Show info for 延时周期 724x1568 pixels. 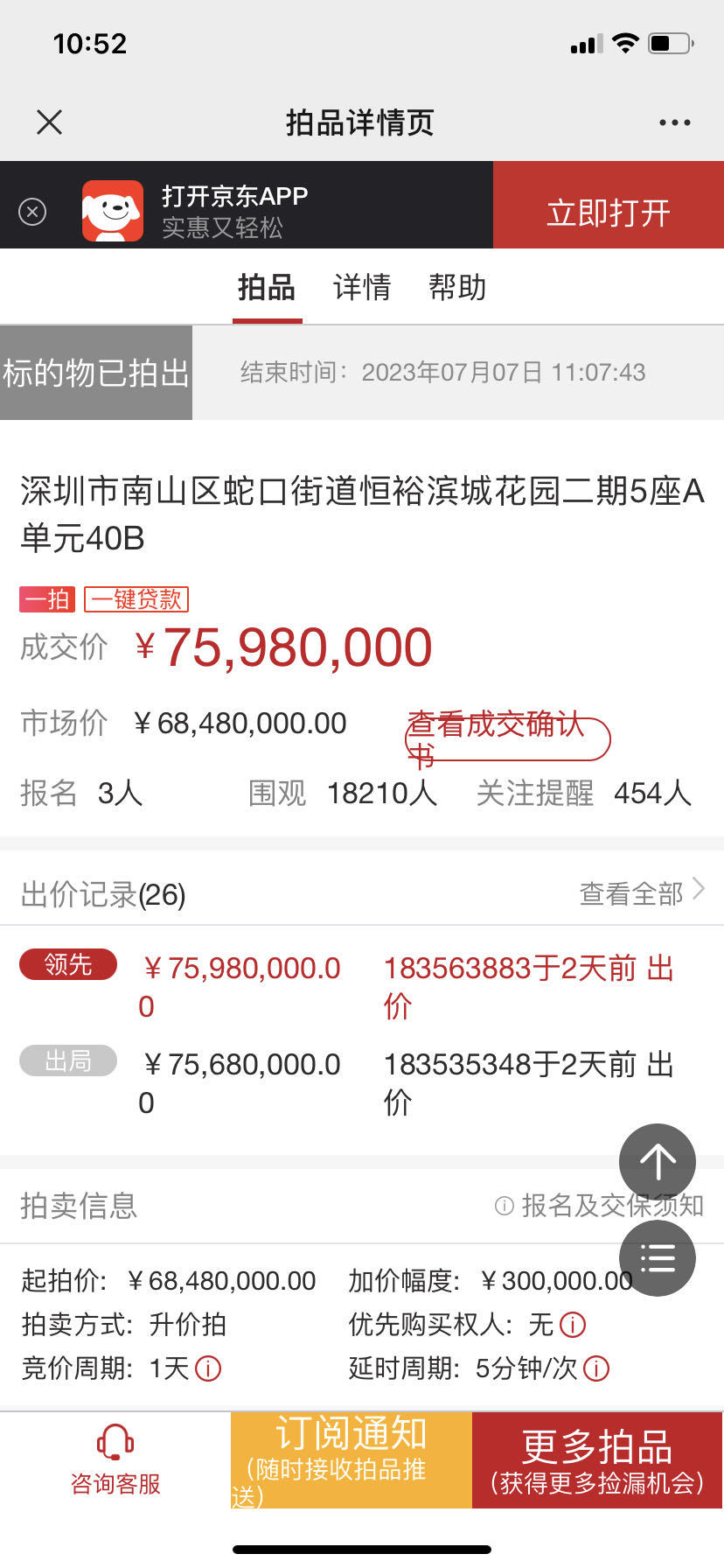(x=596, y=1368)
